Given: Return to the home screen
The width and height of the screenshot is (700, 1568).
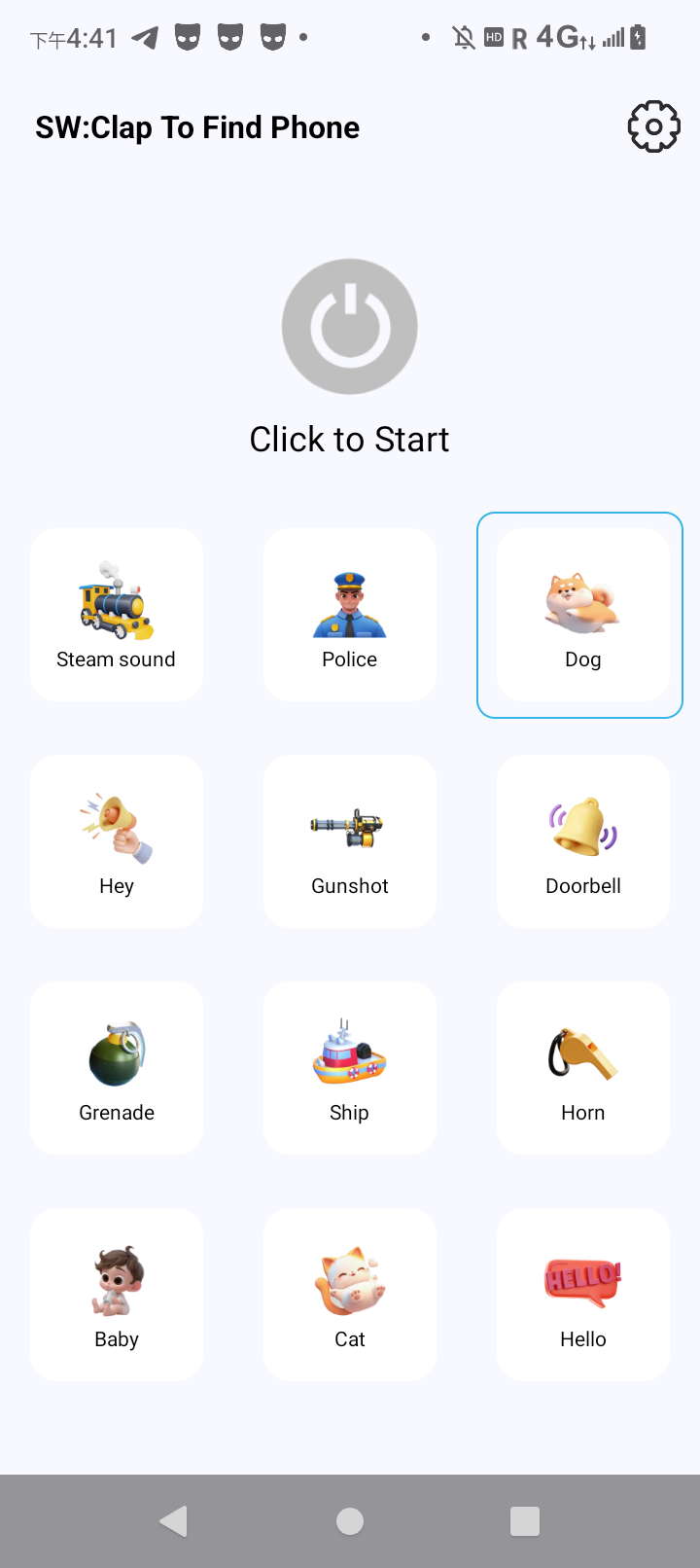Looking at the screenshot, I should 350,1521.
